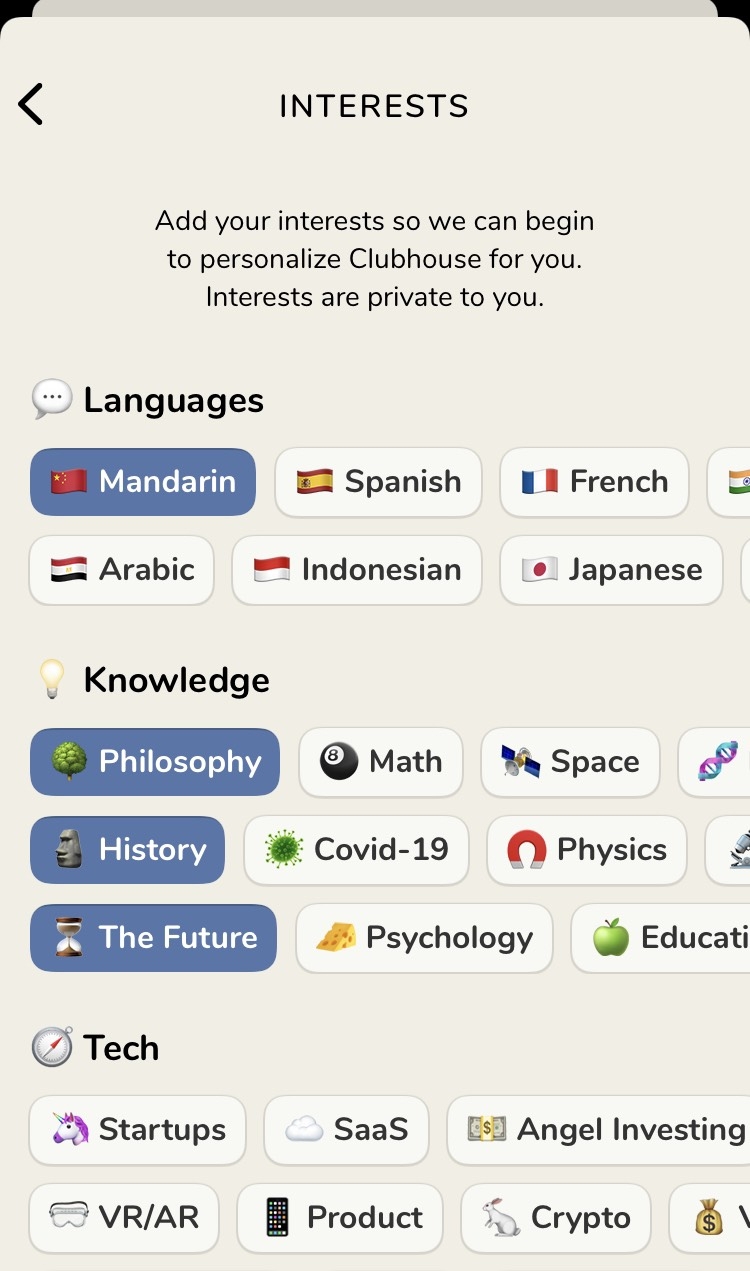The width and height of the screenshot is (750, 1271).
Task: Add Japanese to interests
Action: (x=611, y=570)
